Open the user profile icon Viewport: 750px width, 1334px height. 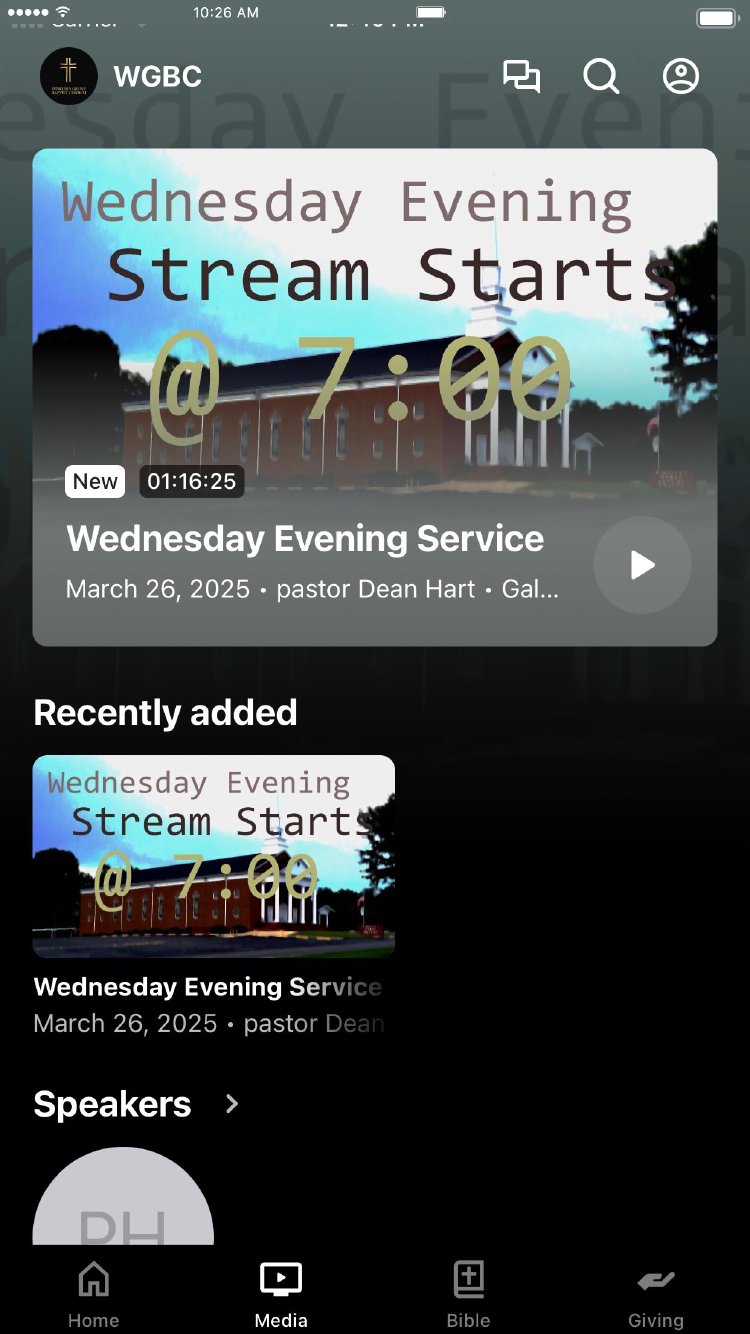pyautogui.click(x=681, y=77)
